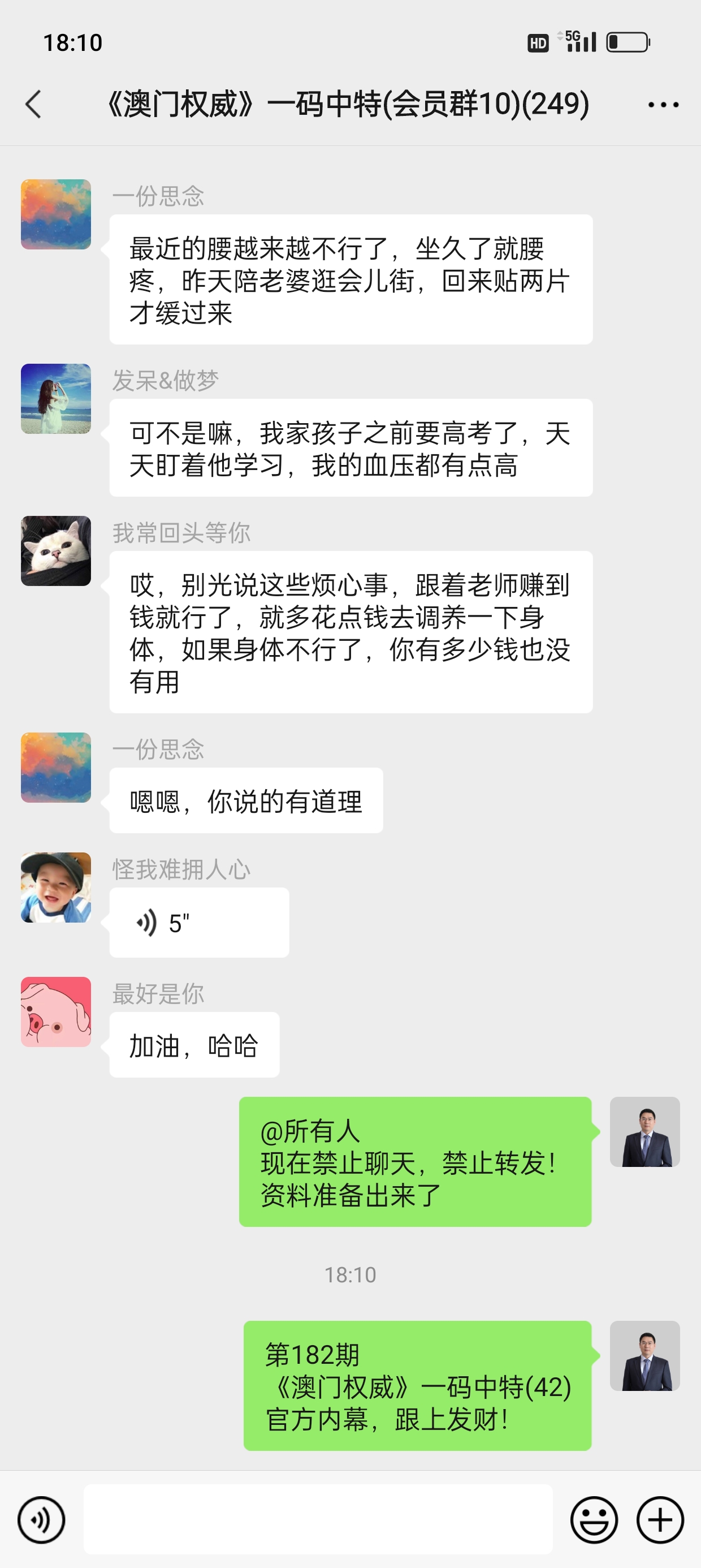This screenshot has height=1568, width=701.
Task: Open the plus attachment menu
Action: click(x=660, y=1520)
